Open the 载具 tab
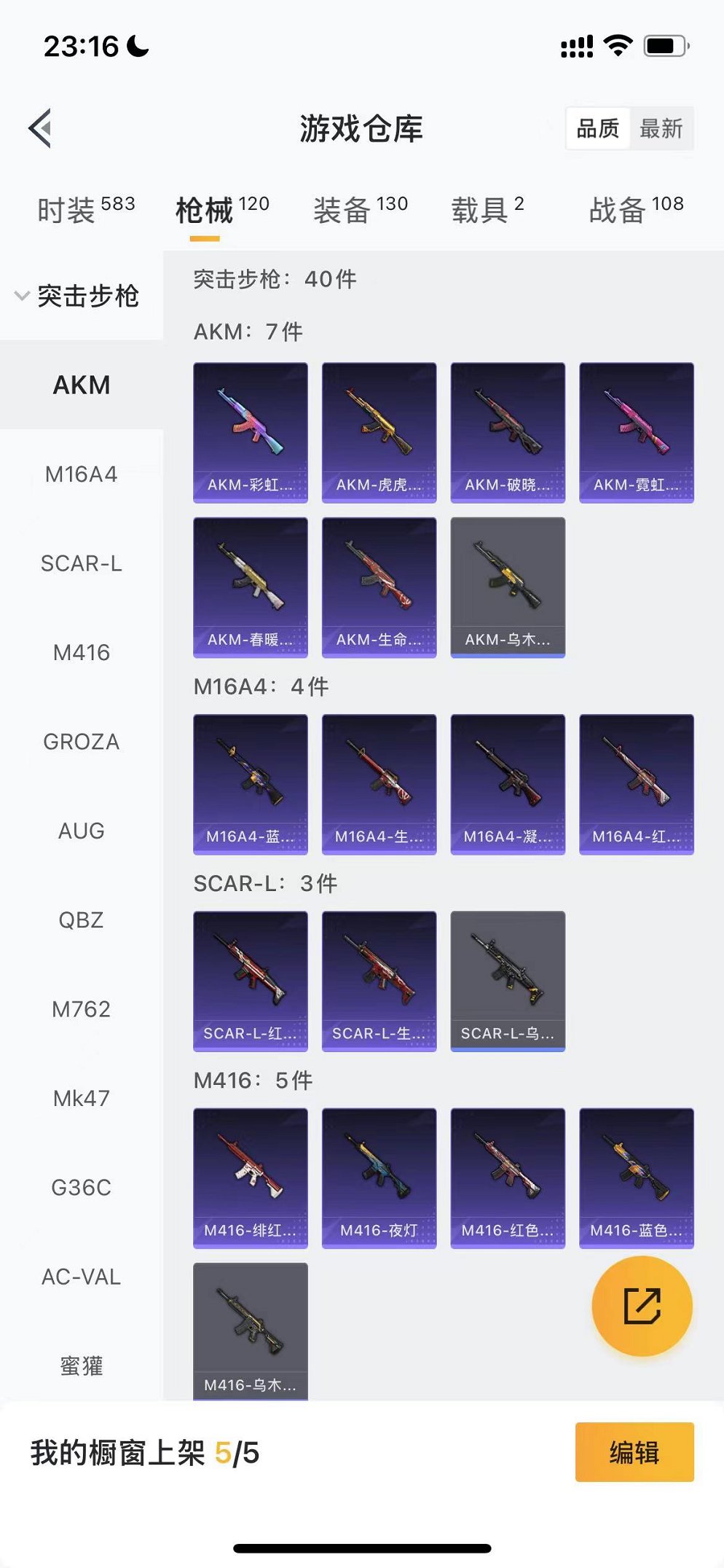The width and height of the screenshot is (724, 1568). tap(487, 210)
